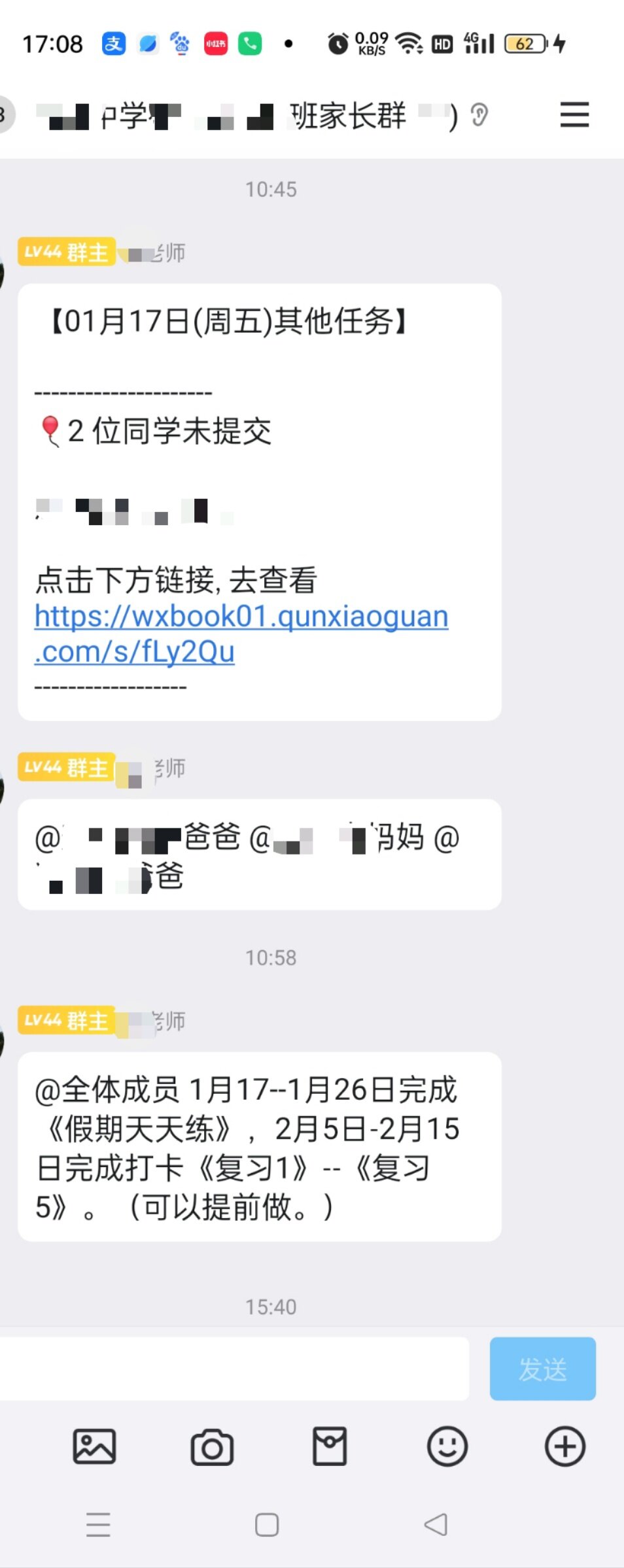Screen dimensions: 624x1568
Task: Expand more options with the plus icon
Action: pos(565,1446)
